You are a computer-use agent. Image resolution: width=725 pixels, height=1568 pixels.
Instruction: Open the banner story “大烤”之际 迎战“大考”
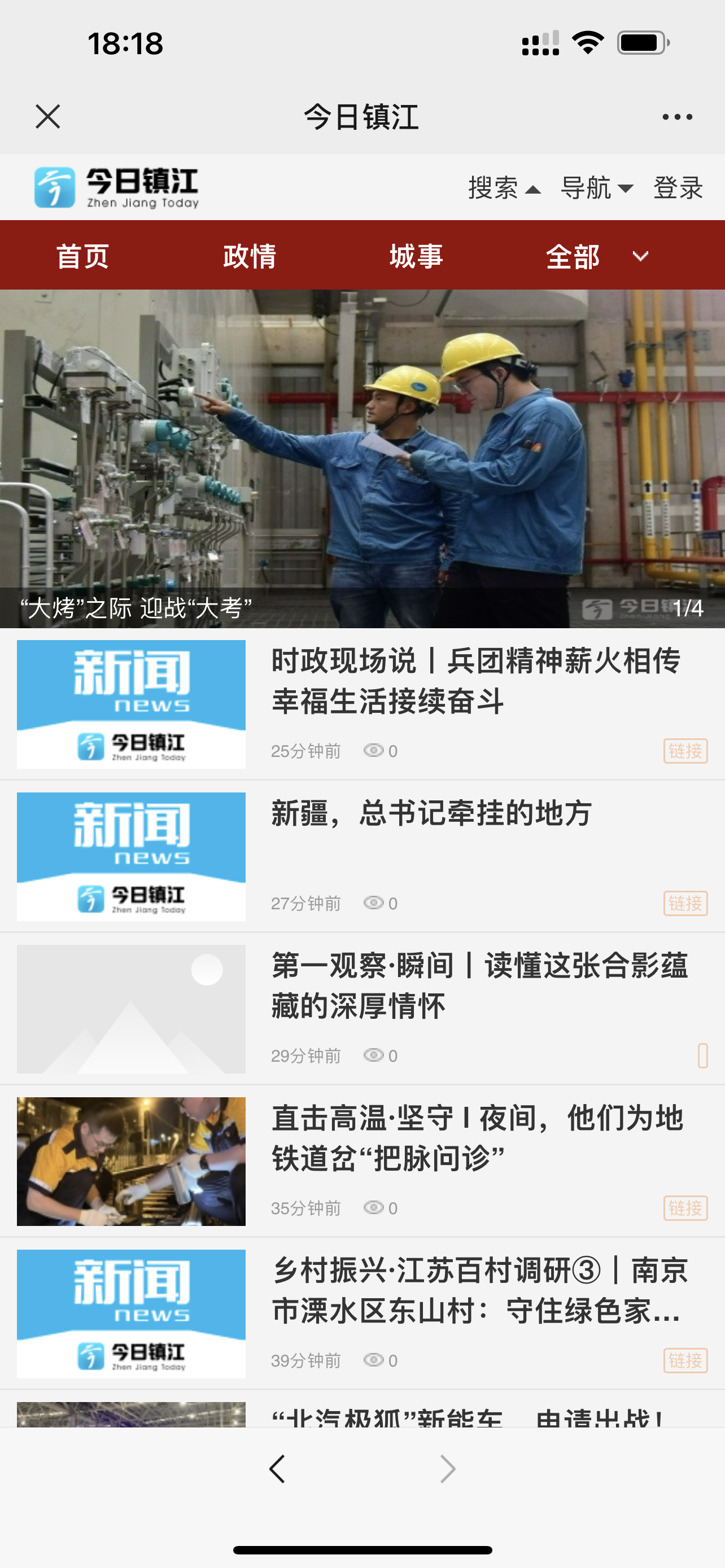click(362, 458)
